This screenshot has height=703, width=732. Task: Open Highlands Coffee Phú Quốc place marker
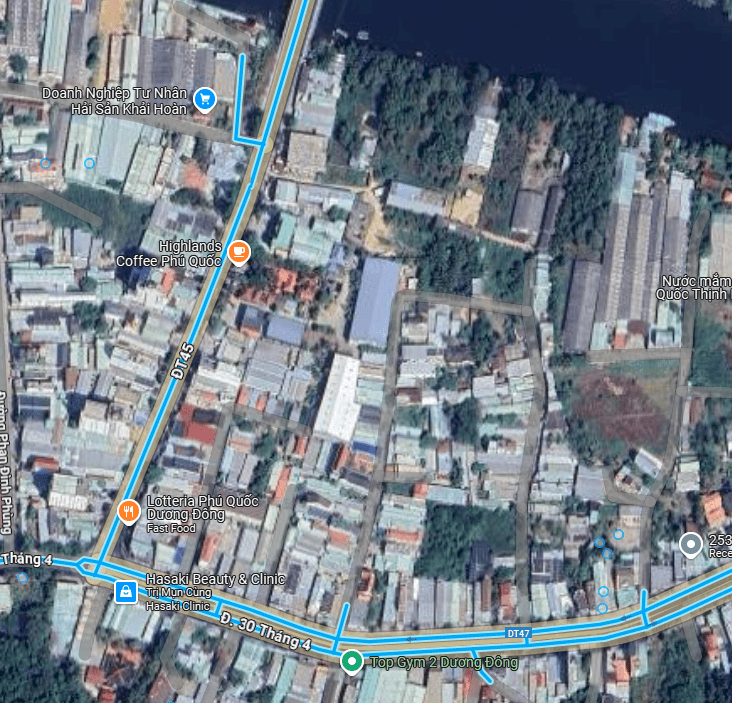coord(238,252)
